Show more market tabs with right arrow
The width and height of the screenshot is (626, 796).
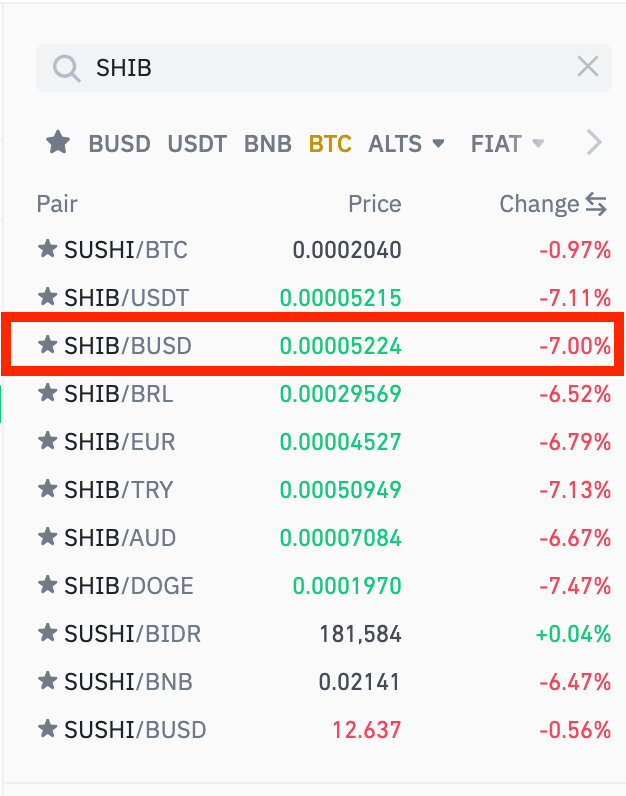[594, 143]
